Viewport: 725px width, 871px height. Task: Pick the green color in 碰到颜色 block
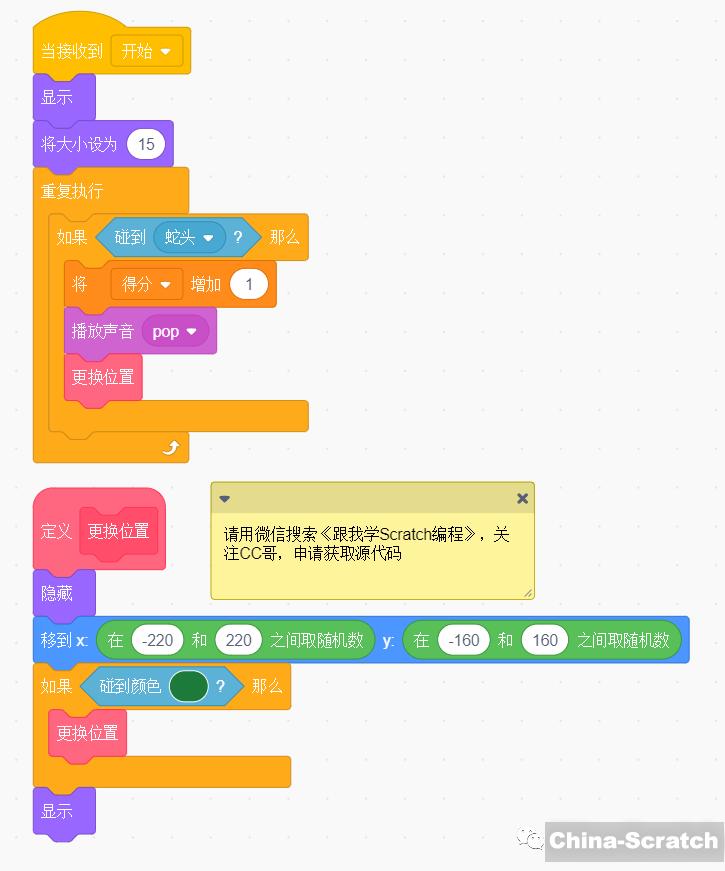coord(188,686)
